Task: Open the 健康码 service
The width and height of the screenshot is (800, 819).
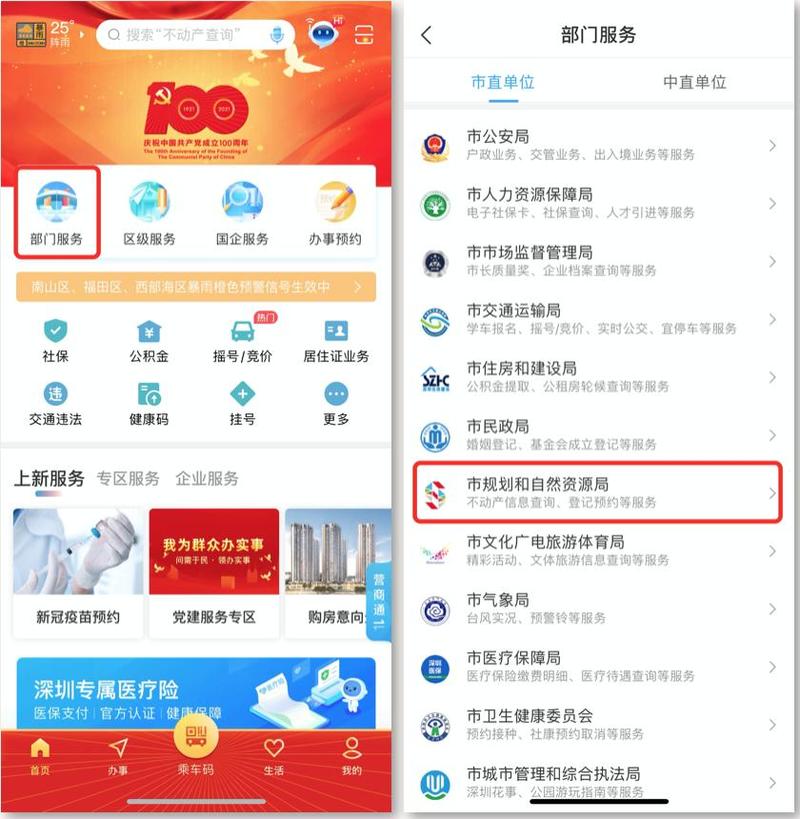Action: click(148, 404)
